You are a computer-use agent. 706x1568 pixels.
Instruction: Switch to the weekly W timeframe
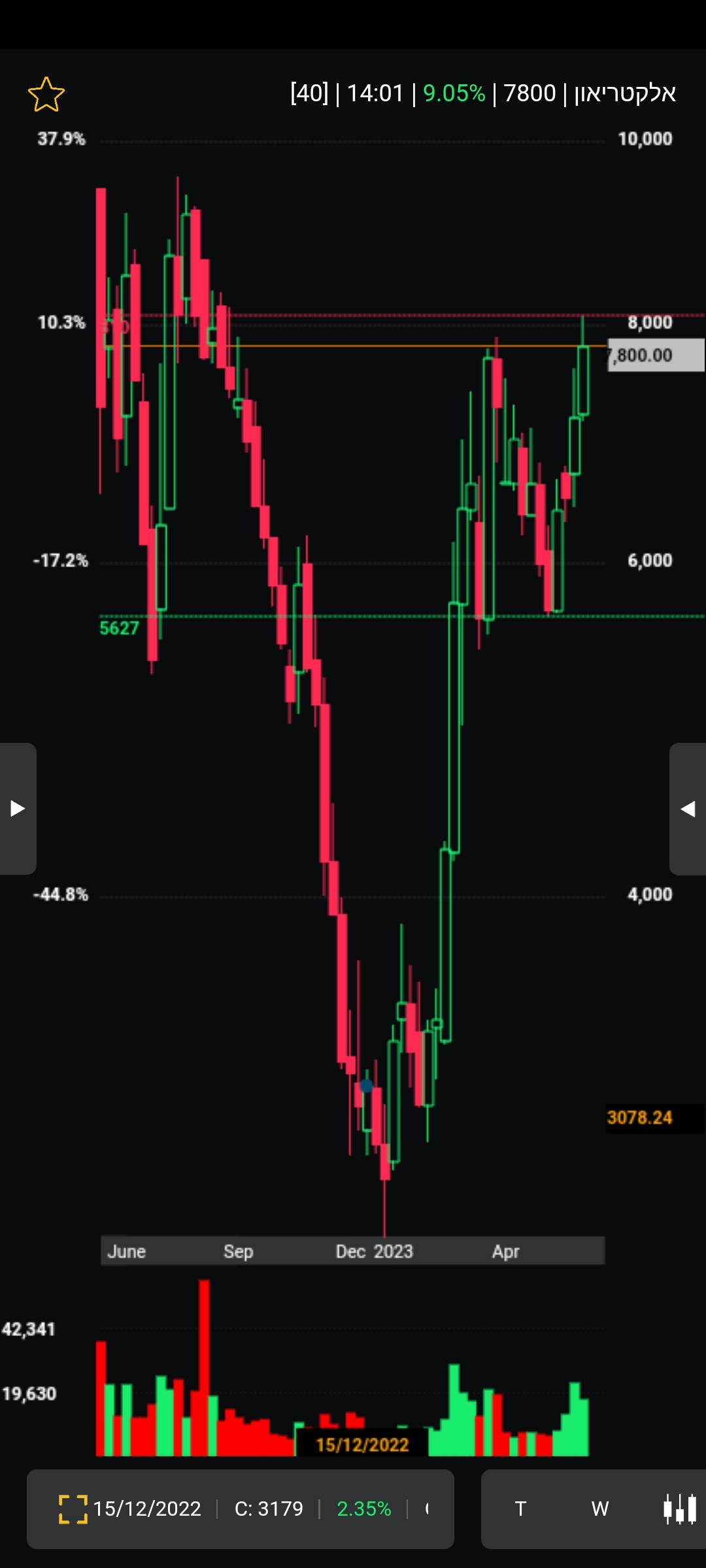599,1509
